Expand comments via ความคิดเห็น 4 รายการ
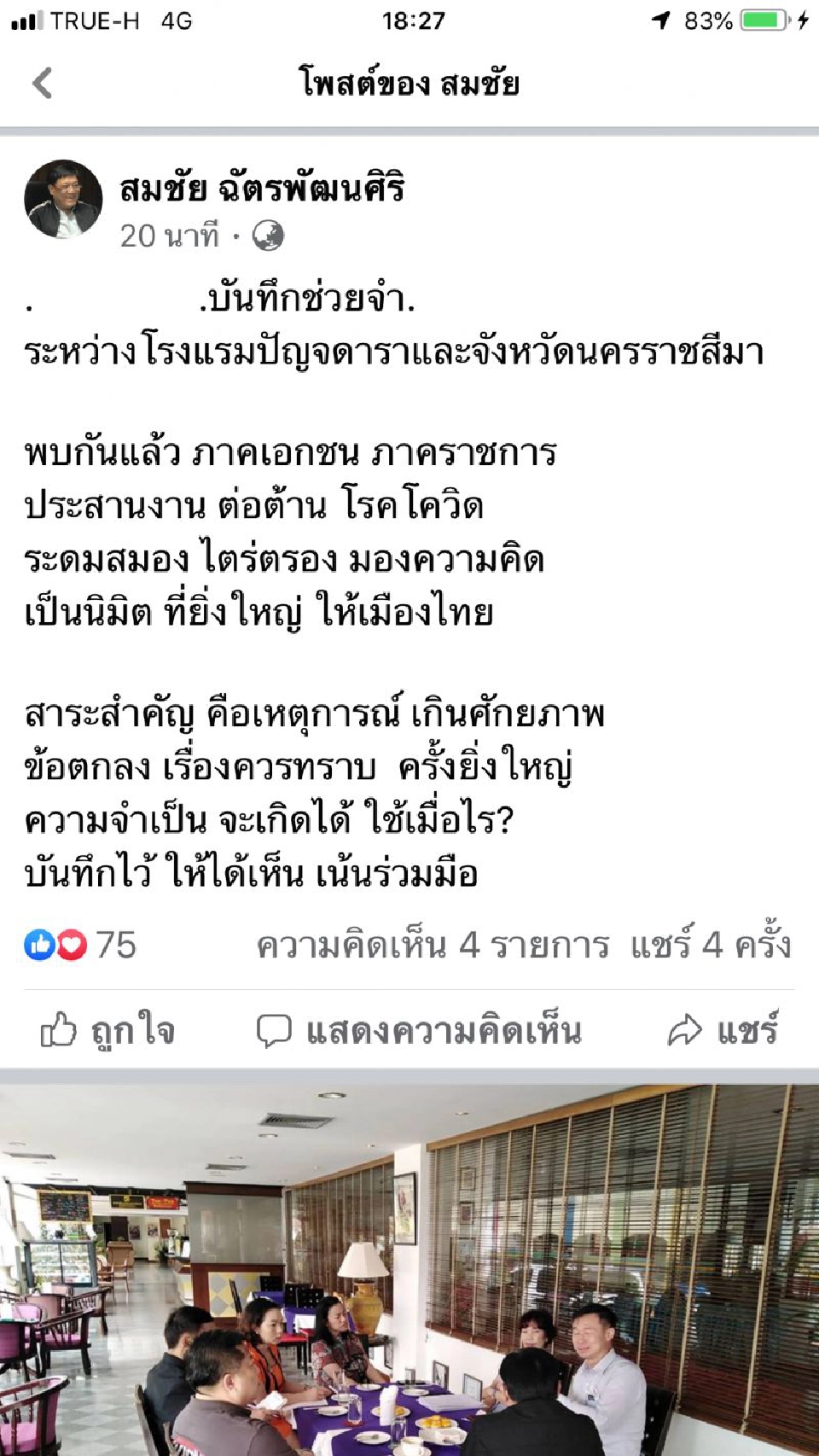The width and height of the screenshot is (819, 1456). pyautogui.click(x=431, y=943)
